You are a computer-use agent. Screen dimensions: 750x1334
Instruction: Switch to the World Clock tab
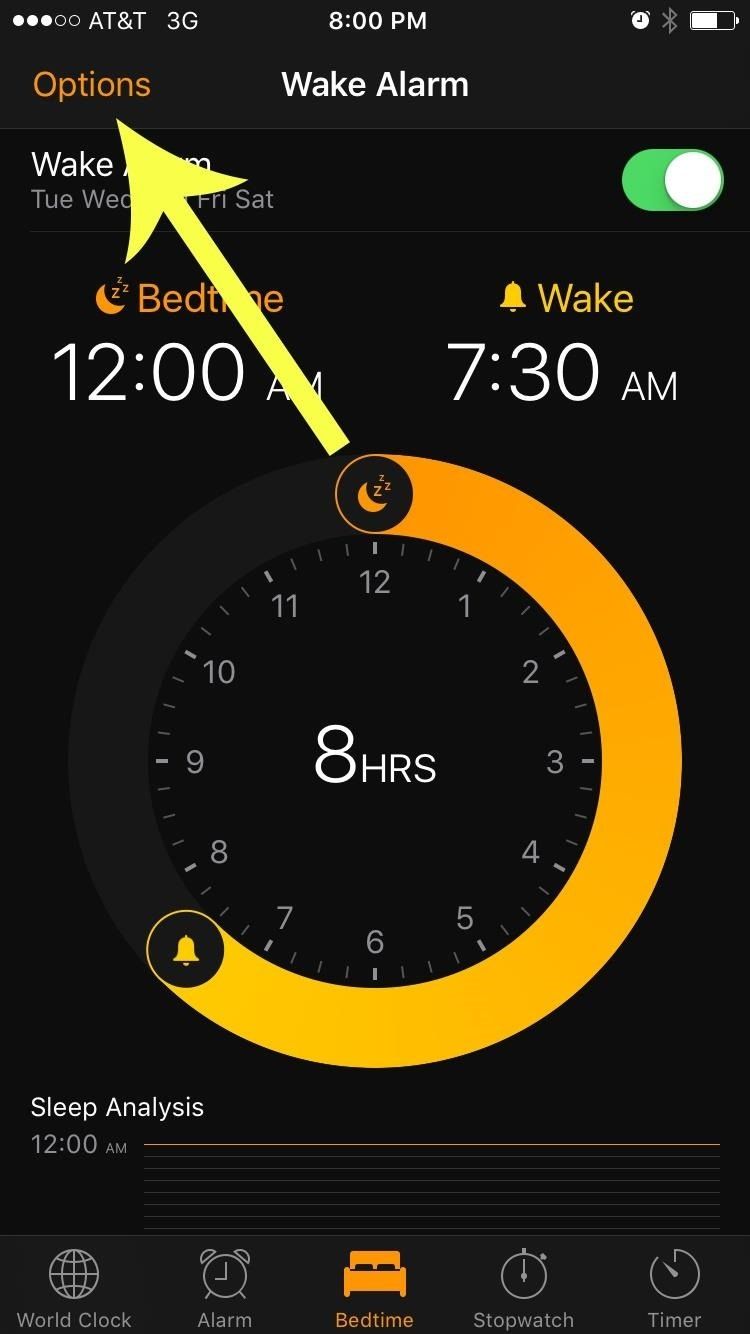(x=74, y=1289)
